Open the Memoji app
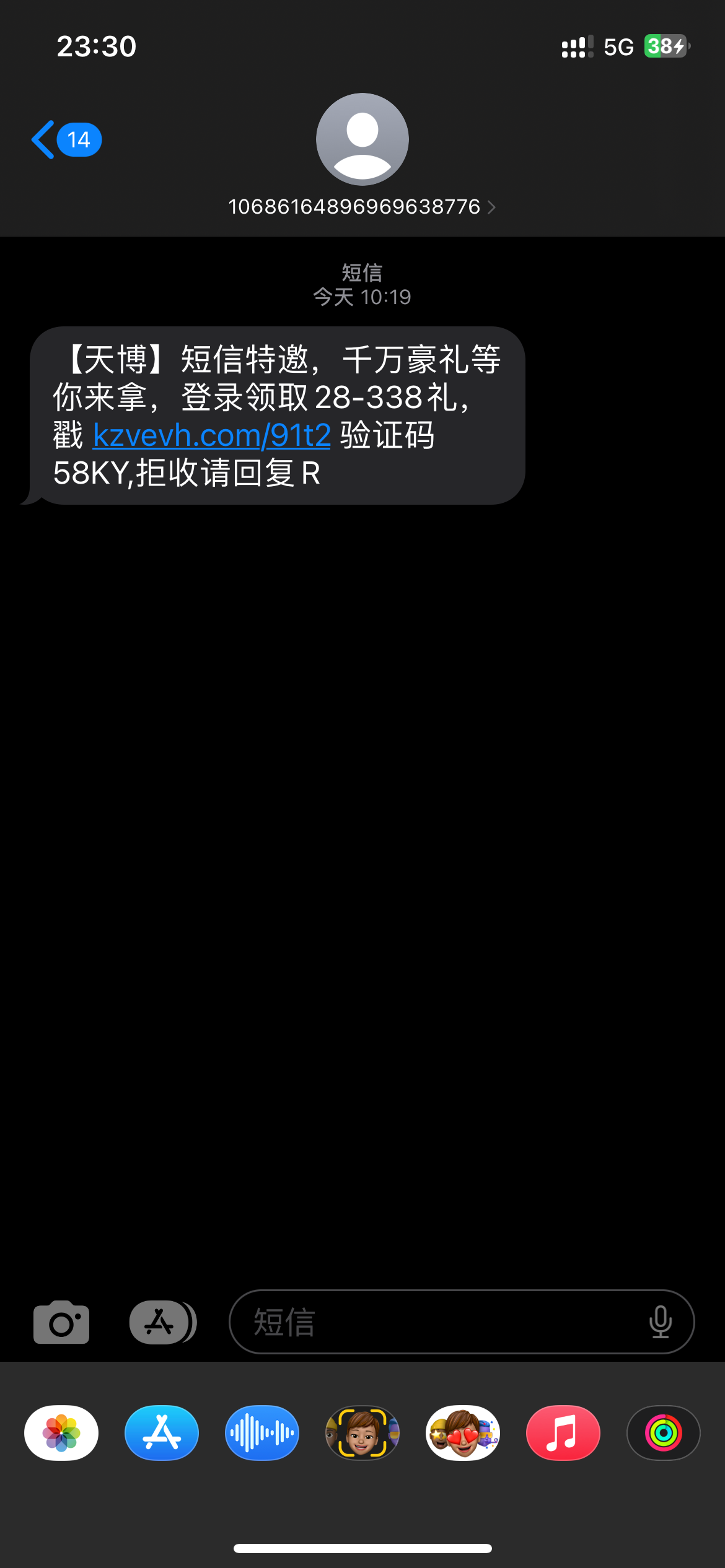The image size is (725, 1568). 362,1433
